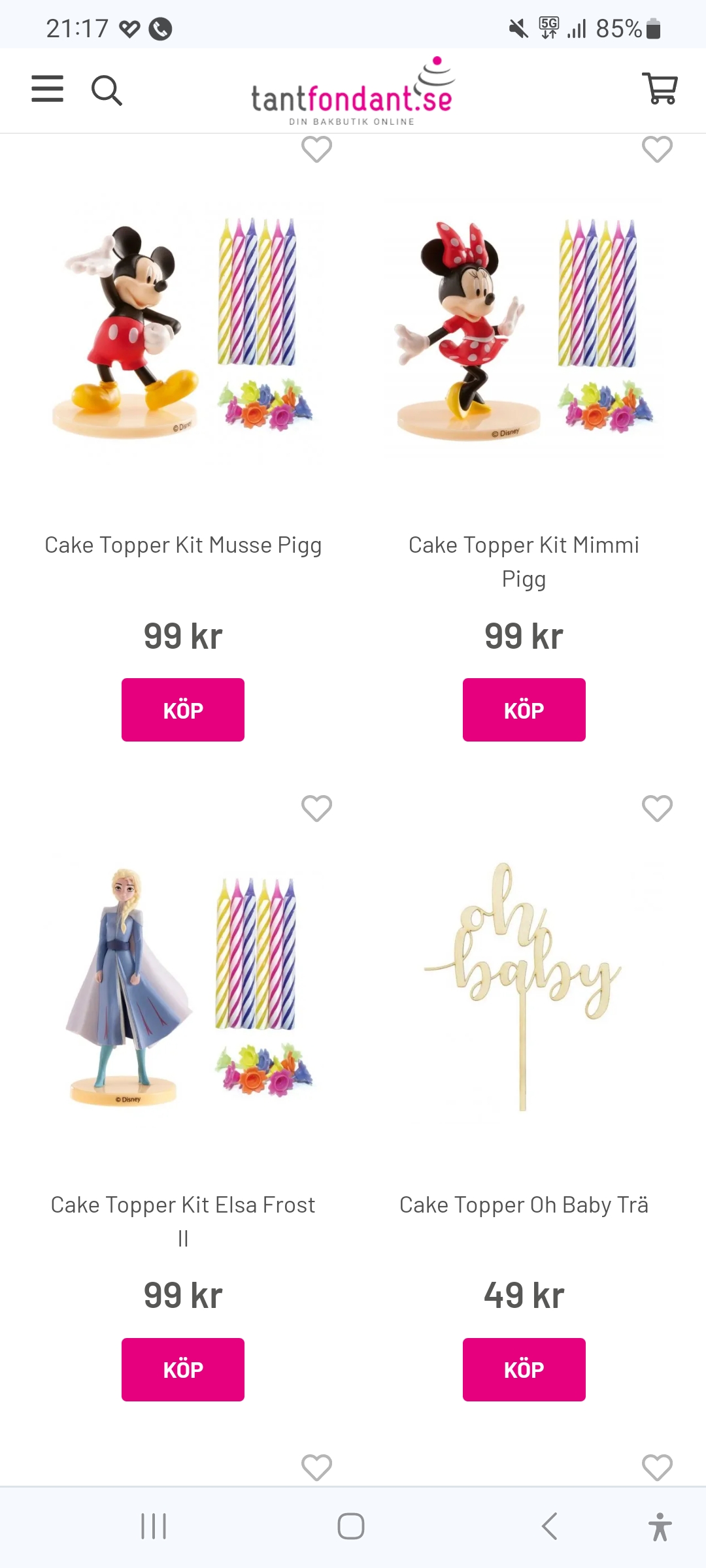Viewport: 706px width, 1568px height.
Task: Buy Cake Topper Kit Elsa Frost II
Action: pos(183,1369)
